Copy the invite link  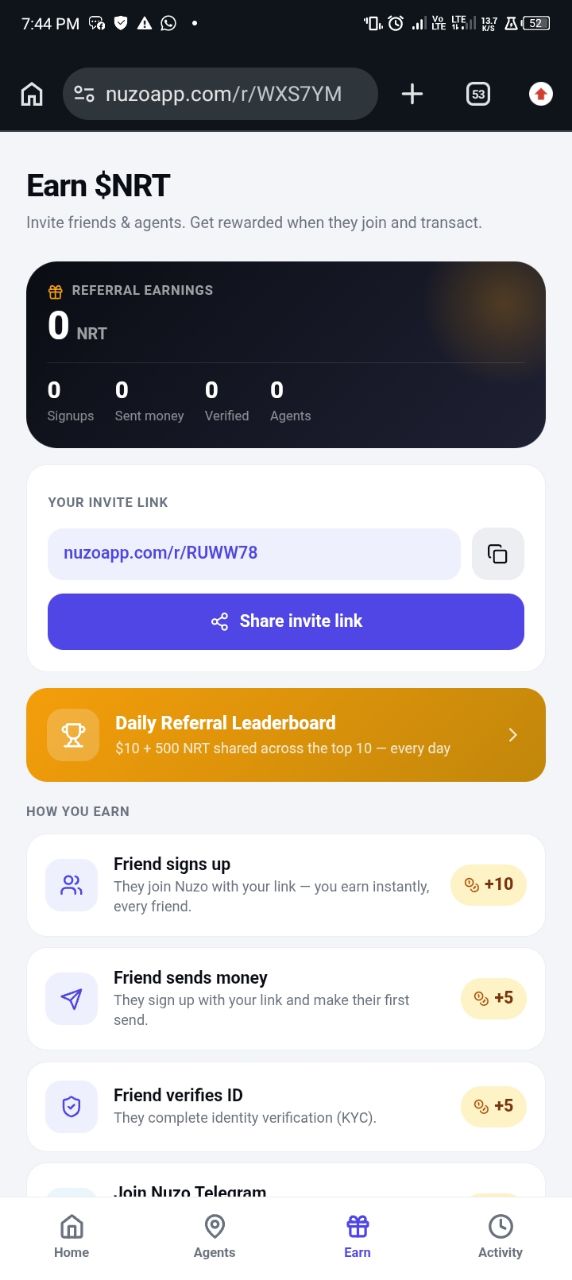pos(498,554)
